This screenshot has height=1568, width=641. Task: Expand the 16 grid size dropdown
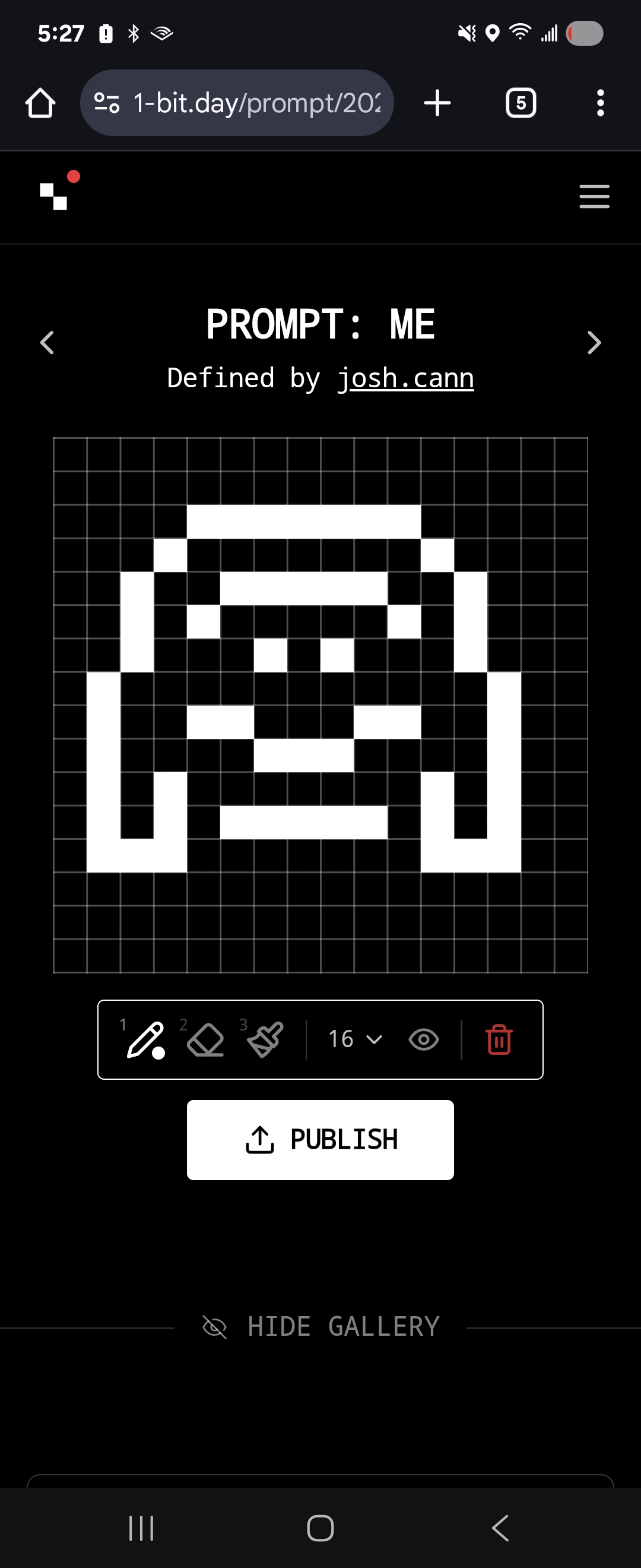[355, 1039]
